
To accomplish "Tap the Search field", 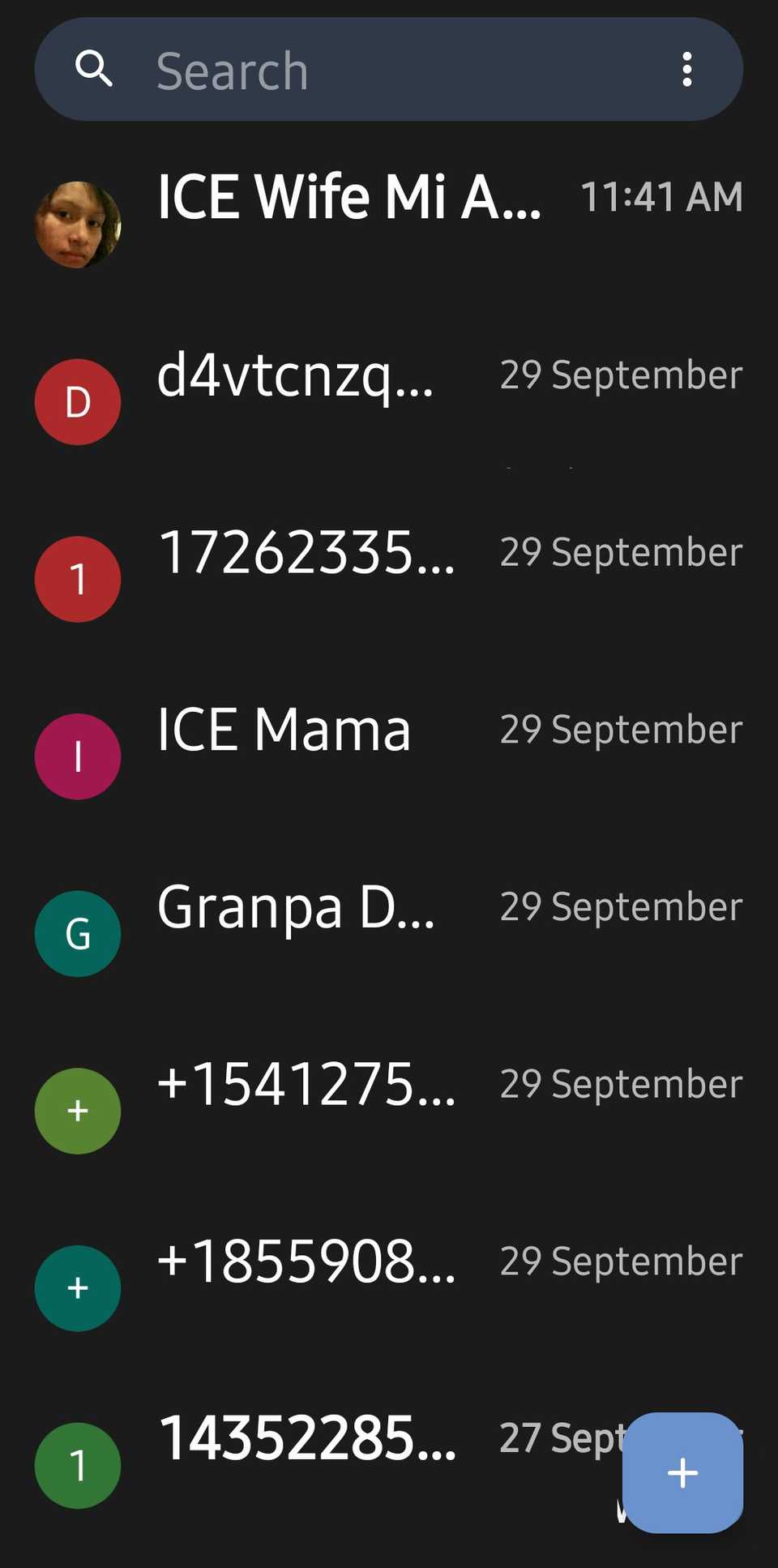I will tap(389, 70).
